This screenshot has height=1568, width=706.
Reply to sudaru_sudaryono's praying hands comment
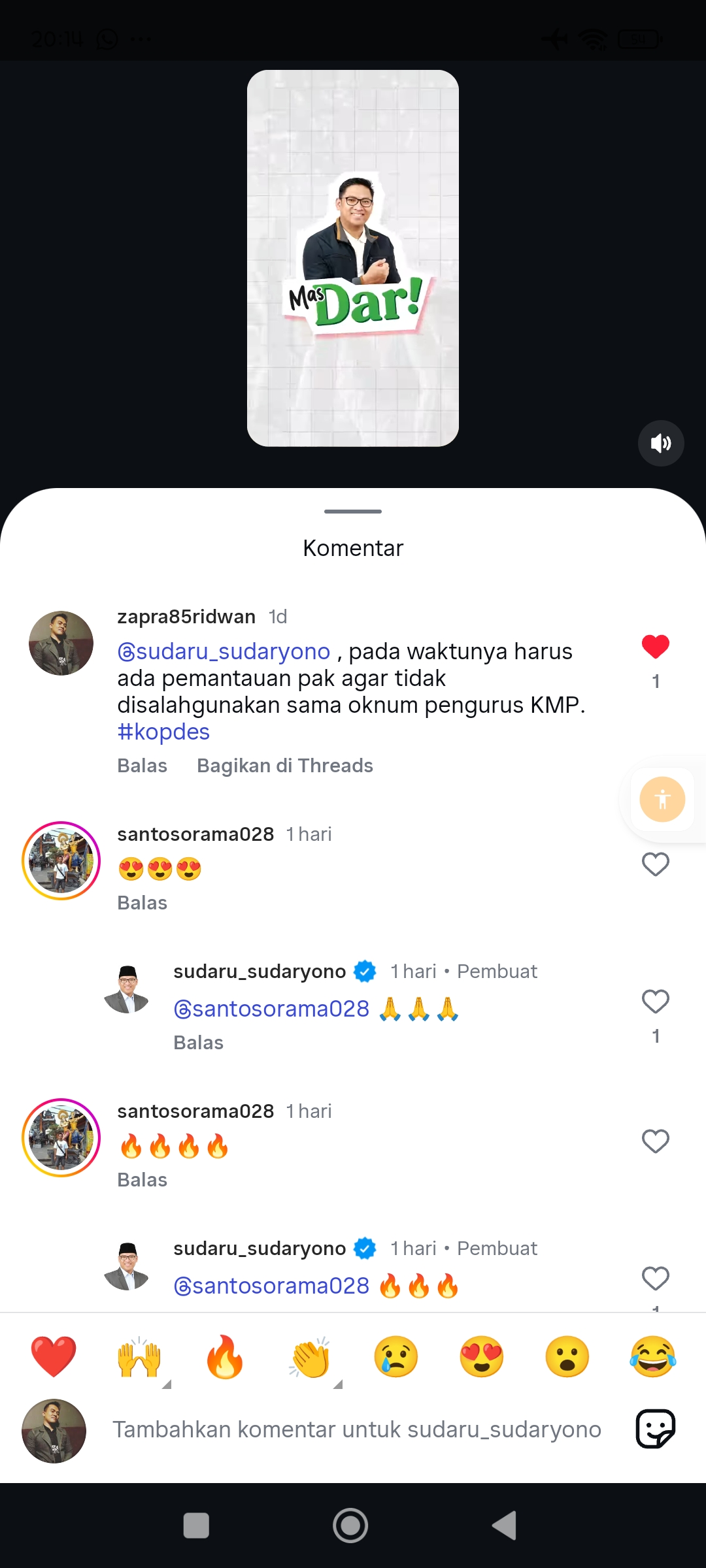pyautogui.click(x=198, y=1043)
